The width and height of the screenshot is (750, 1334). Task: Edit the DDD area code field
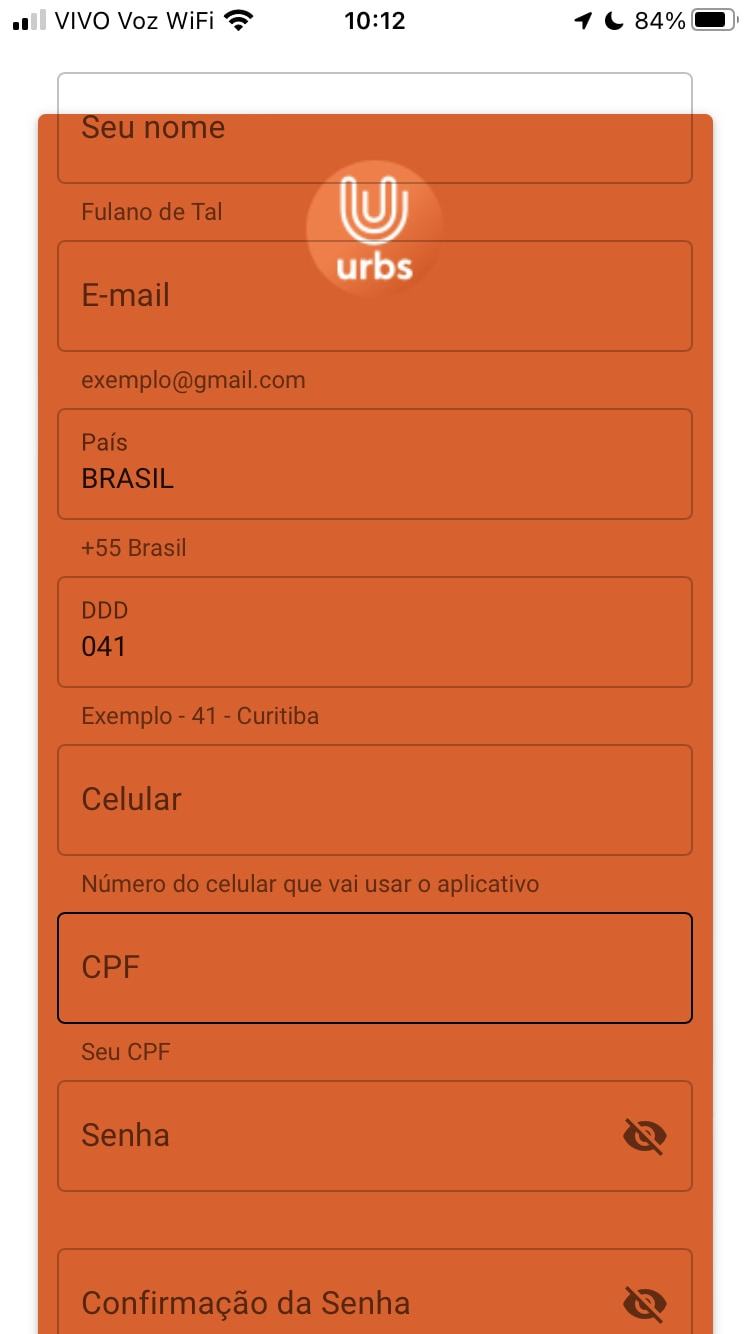374,632
